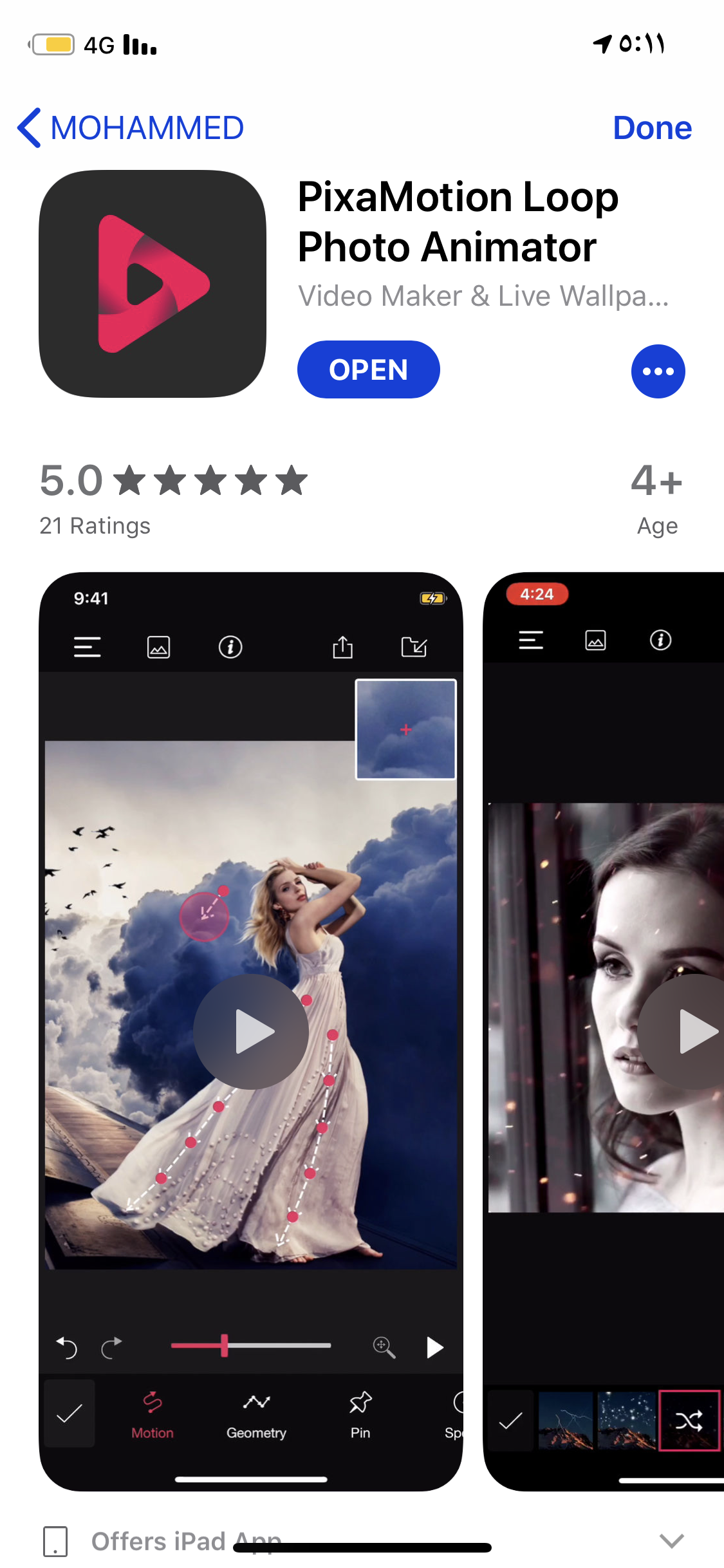Open the more options menu
724x1568 pixels.
657,371
